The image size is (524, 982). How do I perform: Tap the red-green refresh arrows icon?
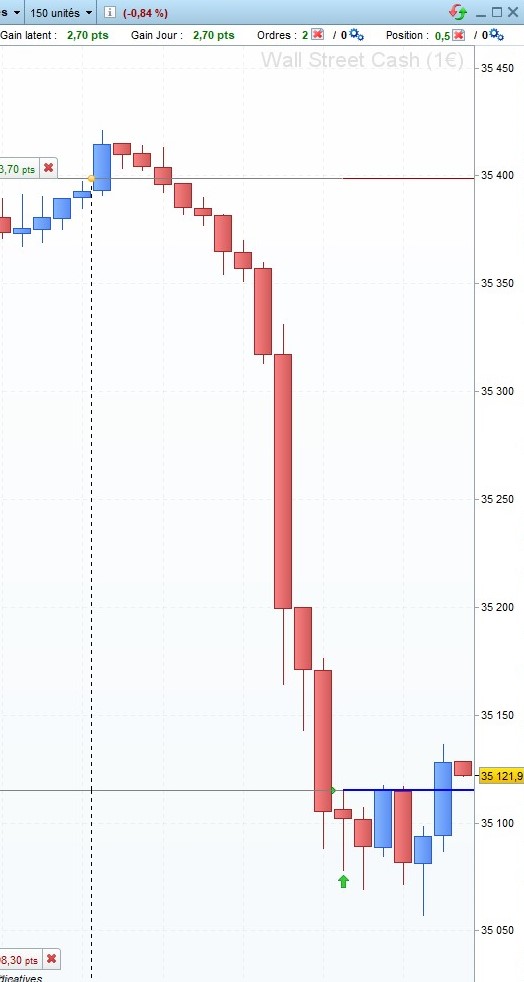pyautogui.click(x=458, y=12)
